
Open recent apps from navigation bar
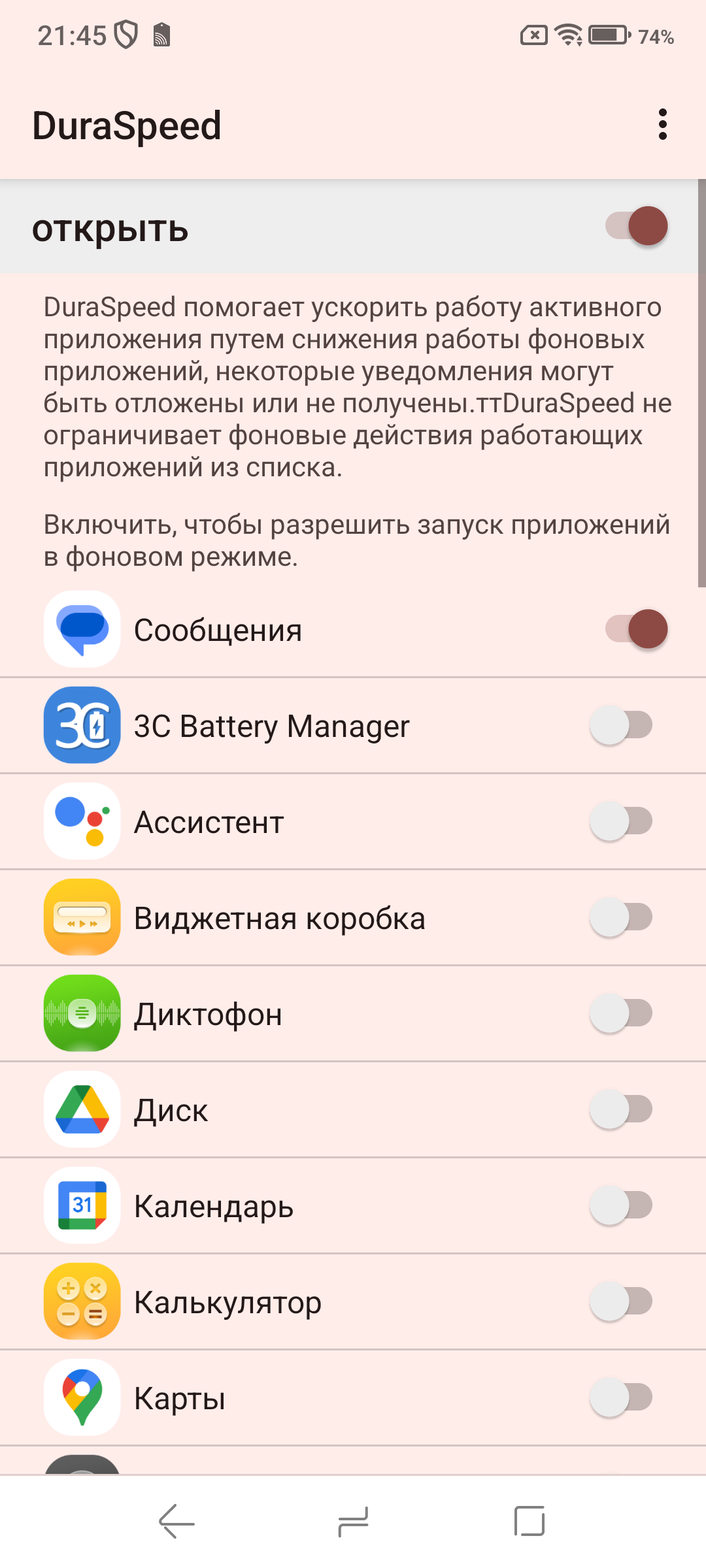coord(529,1522)
